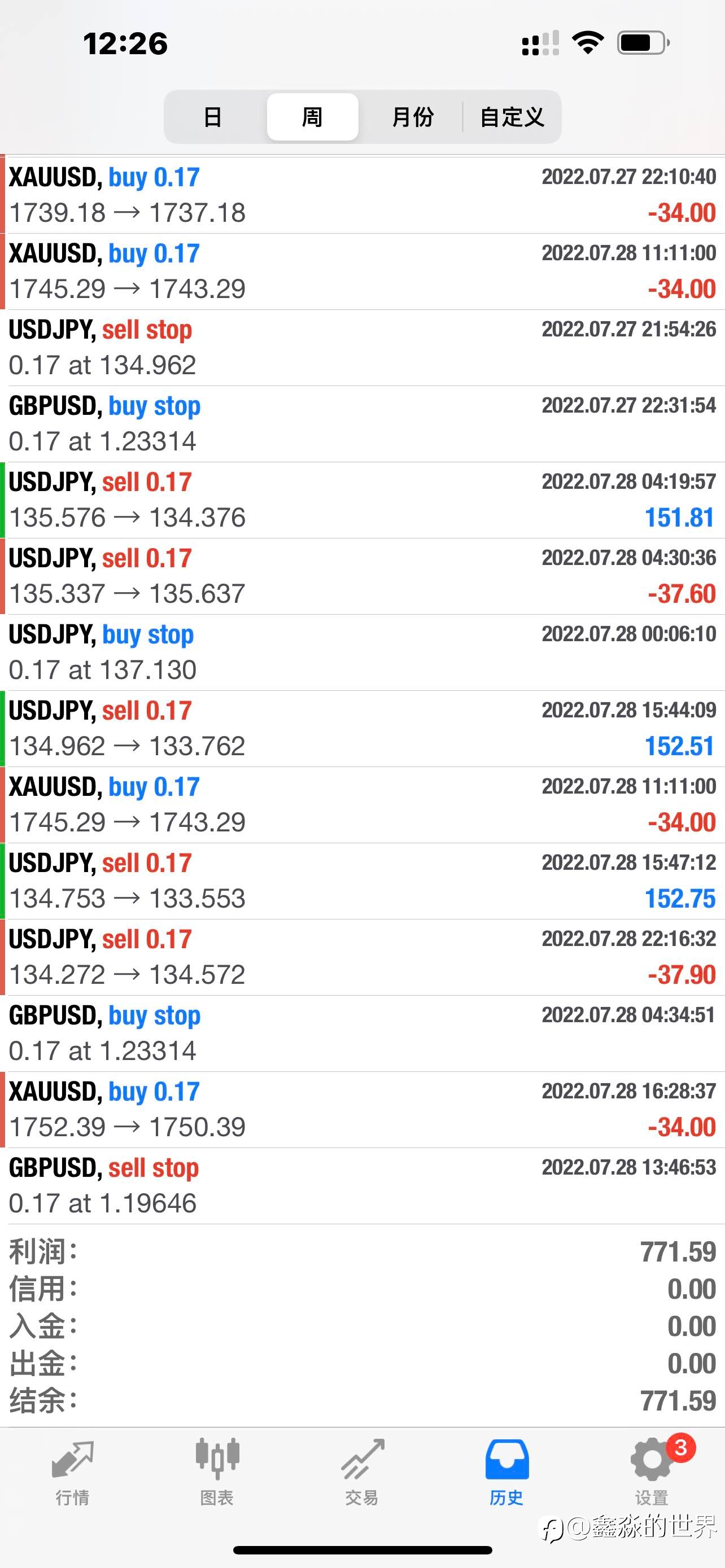
Task: Open GBPUSD buy stop order at 22:31:54
Action: coord(362,424)
